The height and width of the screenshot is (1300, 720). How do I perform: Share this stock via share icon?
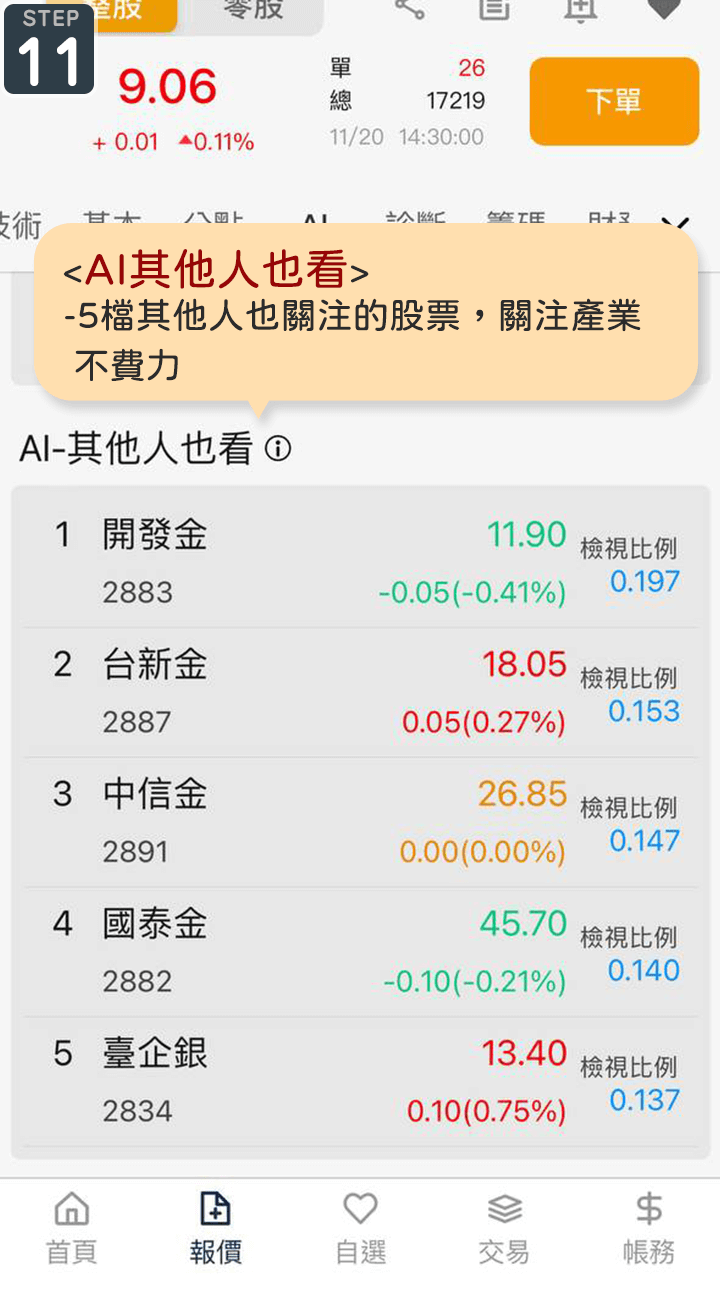tap(409, 8)
